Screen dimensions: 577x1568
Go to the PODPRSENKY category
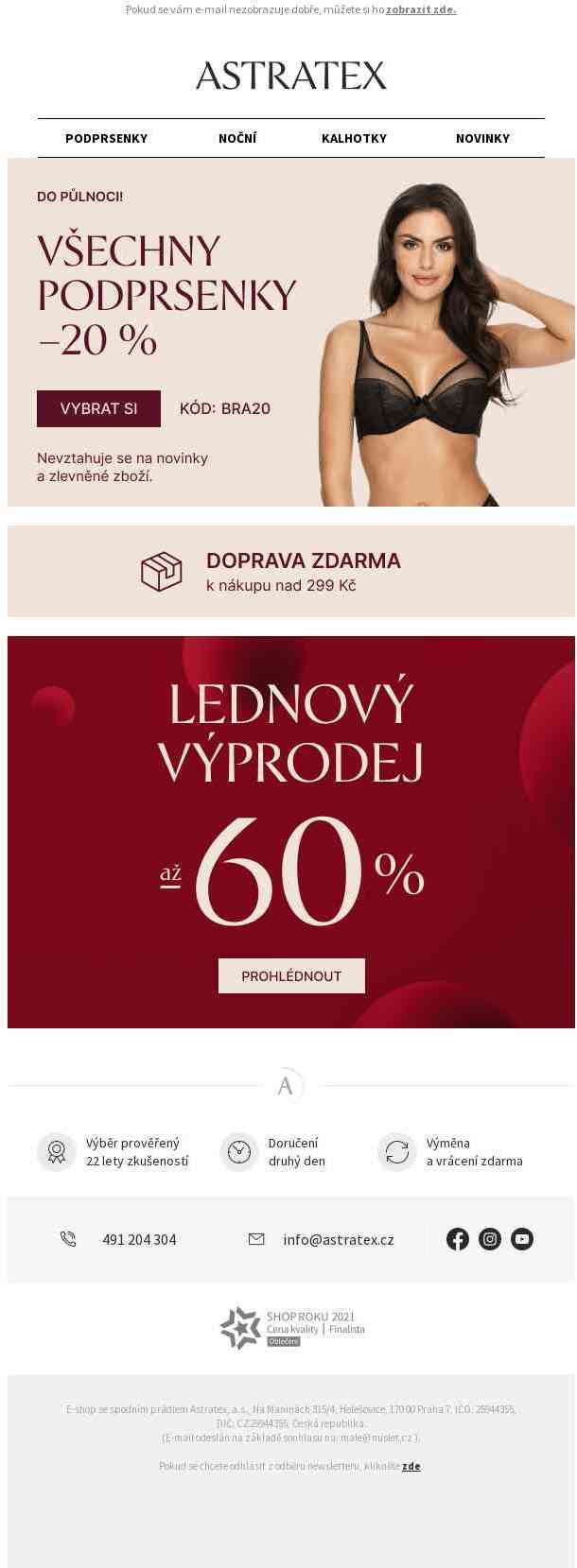click(x=106, y=138)
